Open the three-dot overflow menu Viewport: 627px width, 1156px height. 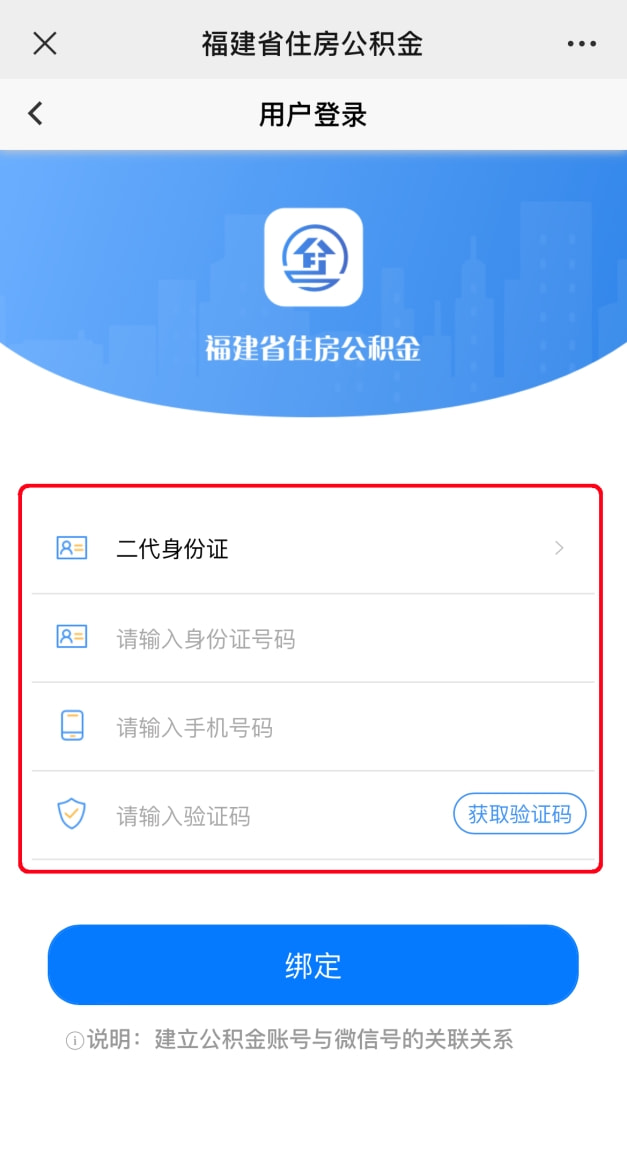click(581, 43)
